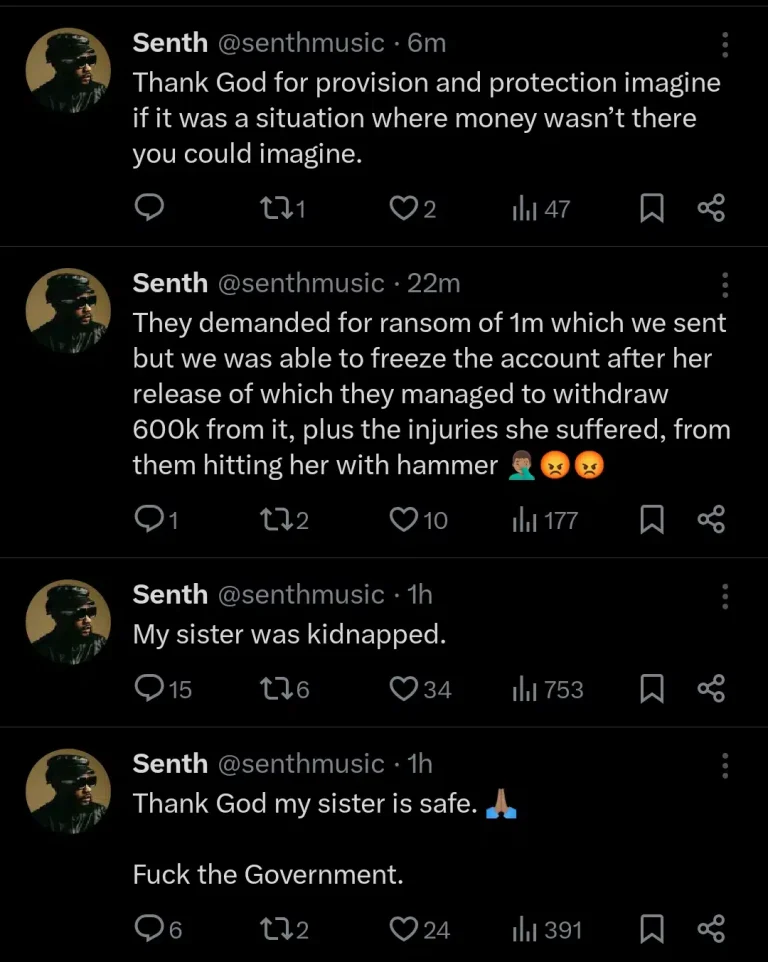
Task: Open Senth's profile picture on 6m tweet
Action: coord(68,68)
